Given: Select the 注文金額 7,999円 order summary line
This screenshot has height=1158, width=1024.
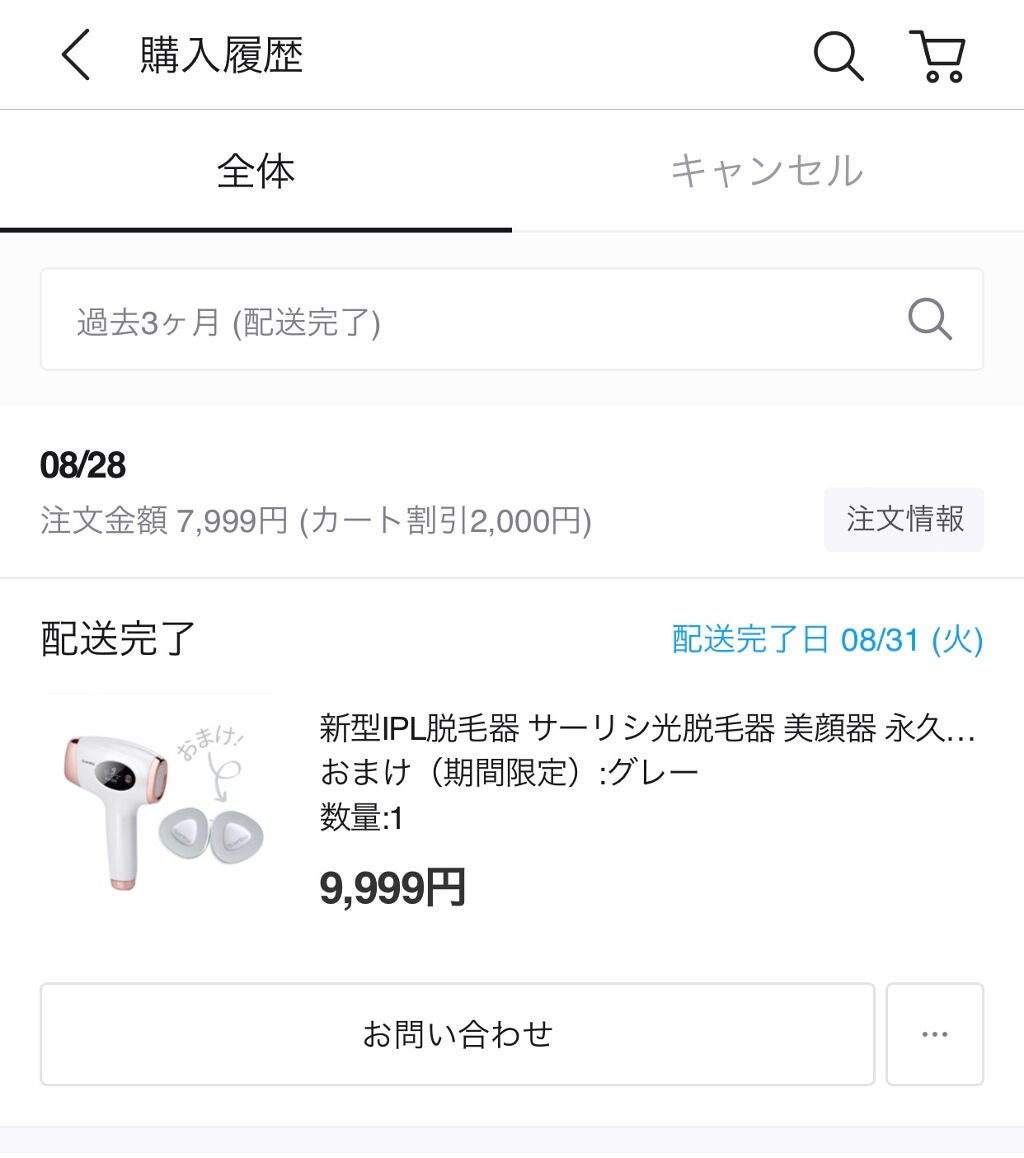Looking at the screenshot, I should (x=315, y=521).
